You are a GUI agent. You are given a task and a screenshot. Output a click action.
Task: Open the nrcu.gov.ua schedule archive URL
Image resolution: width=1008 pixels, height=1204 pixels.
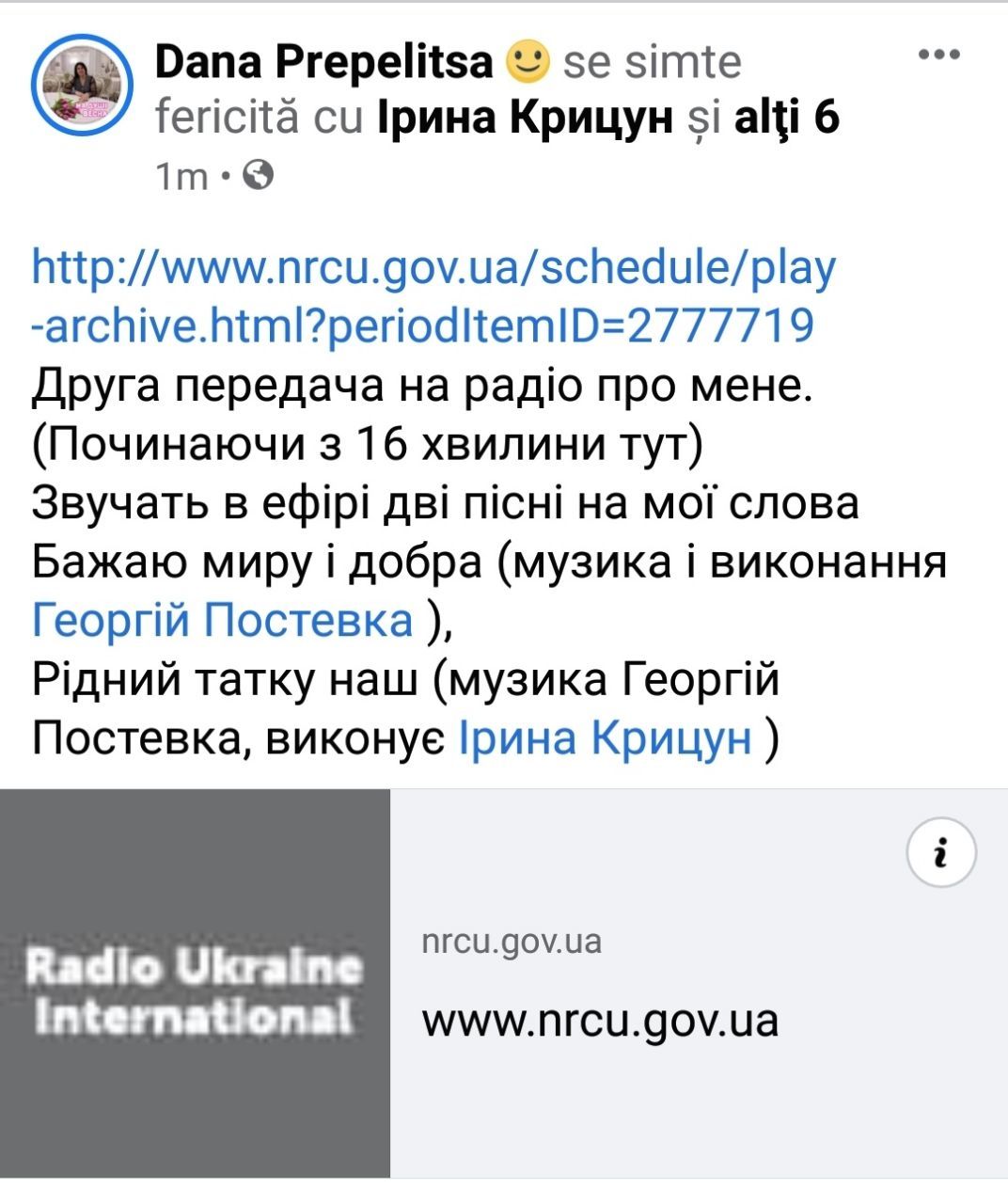point(433,295)
